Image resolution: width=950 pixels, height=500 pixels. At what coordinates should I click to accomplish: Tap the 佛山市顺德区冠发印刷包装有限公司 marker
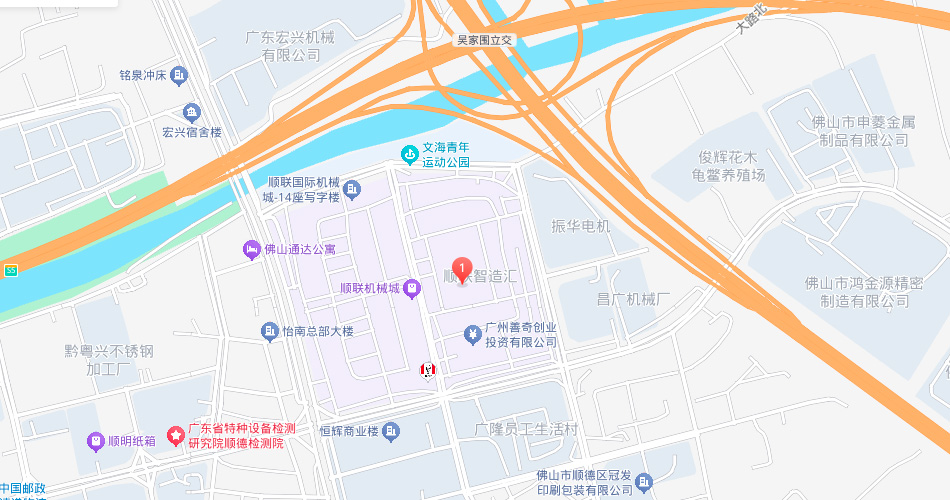tap(643, 482)
